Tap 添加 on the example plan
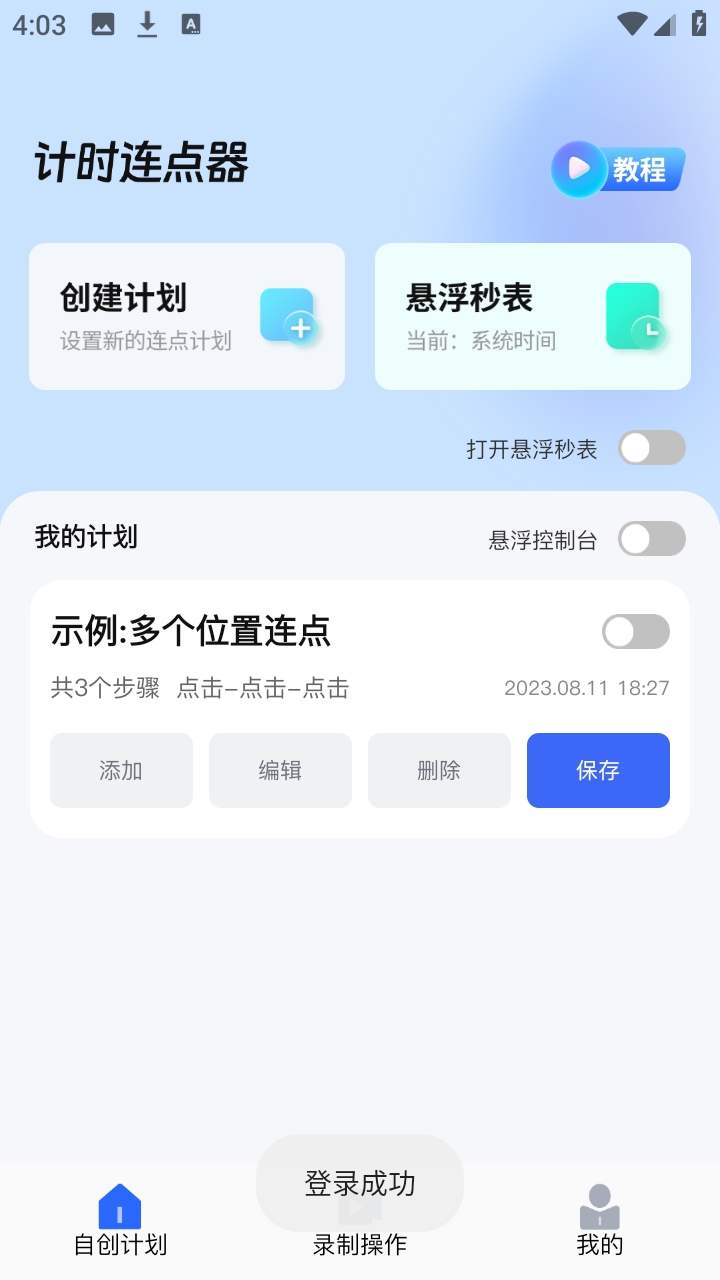The image size is (720, 1280). 121,770
